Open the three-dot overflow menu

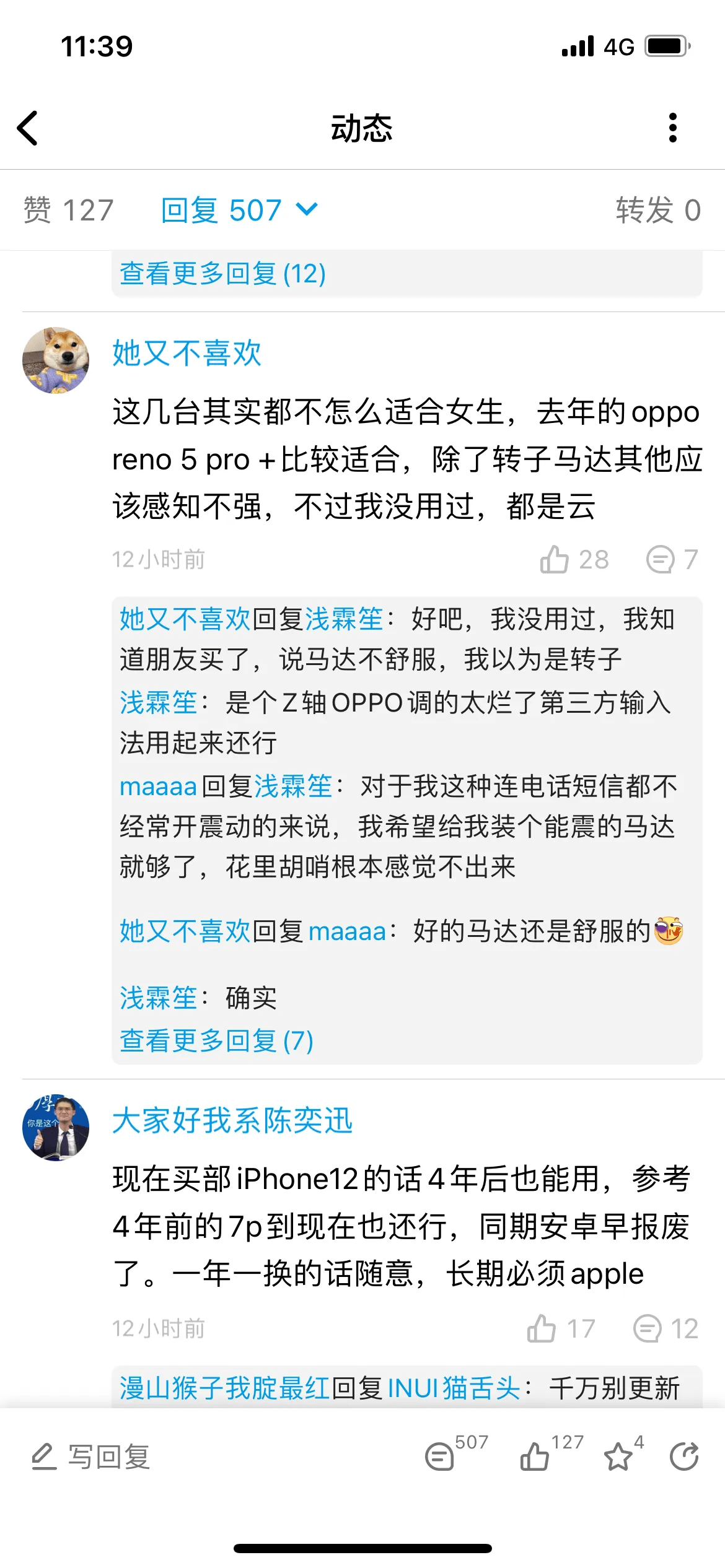click(x=672, y=128)
